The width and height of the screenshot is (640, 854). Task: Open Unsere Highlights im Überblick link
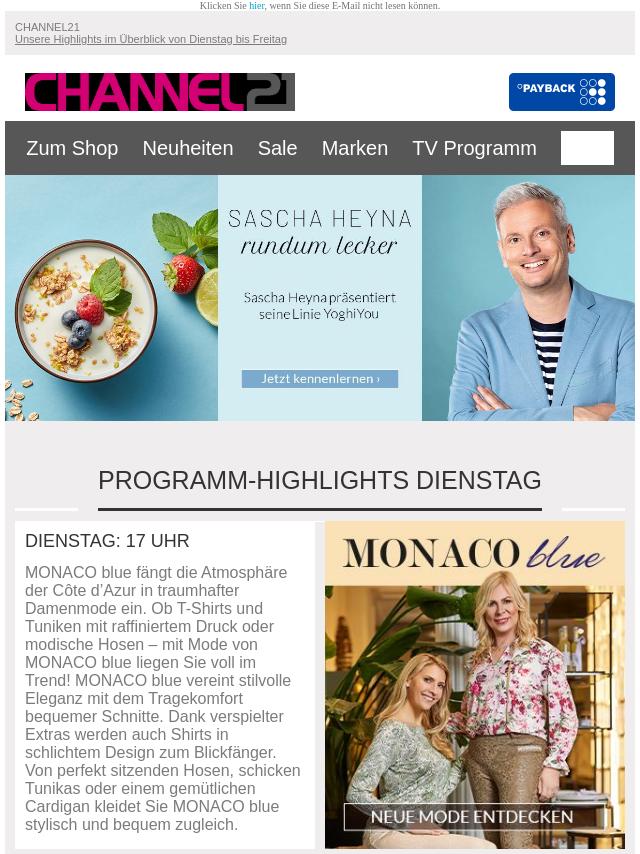[151, 39]
